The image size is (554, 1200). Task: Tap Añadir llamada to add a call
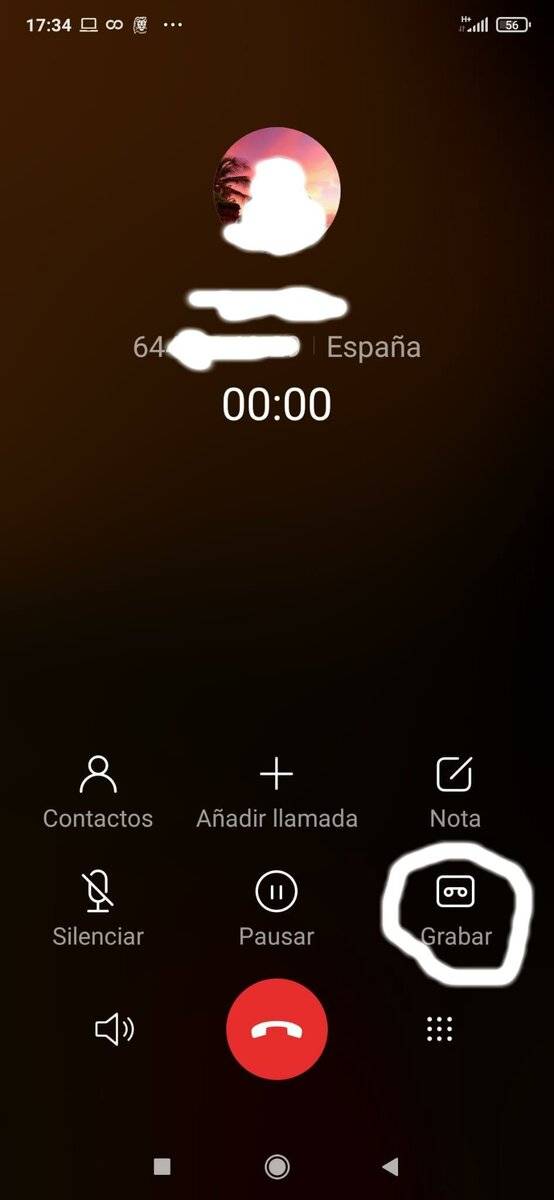[x=277, y=792]
